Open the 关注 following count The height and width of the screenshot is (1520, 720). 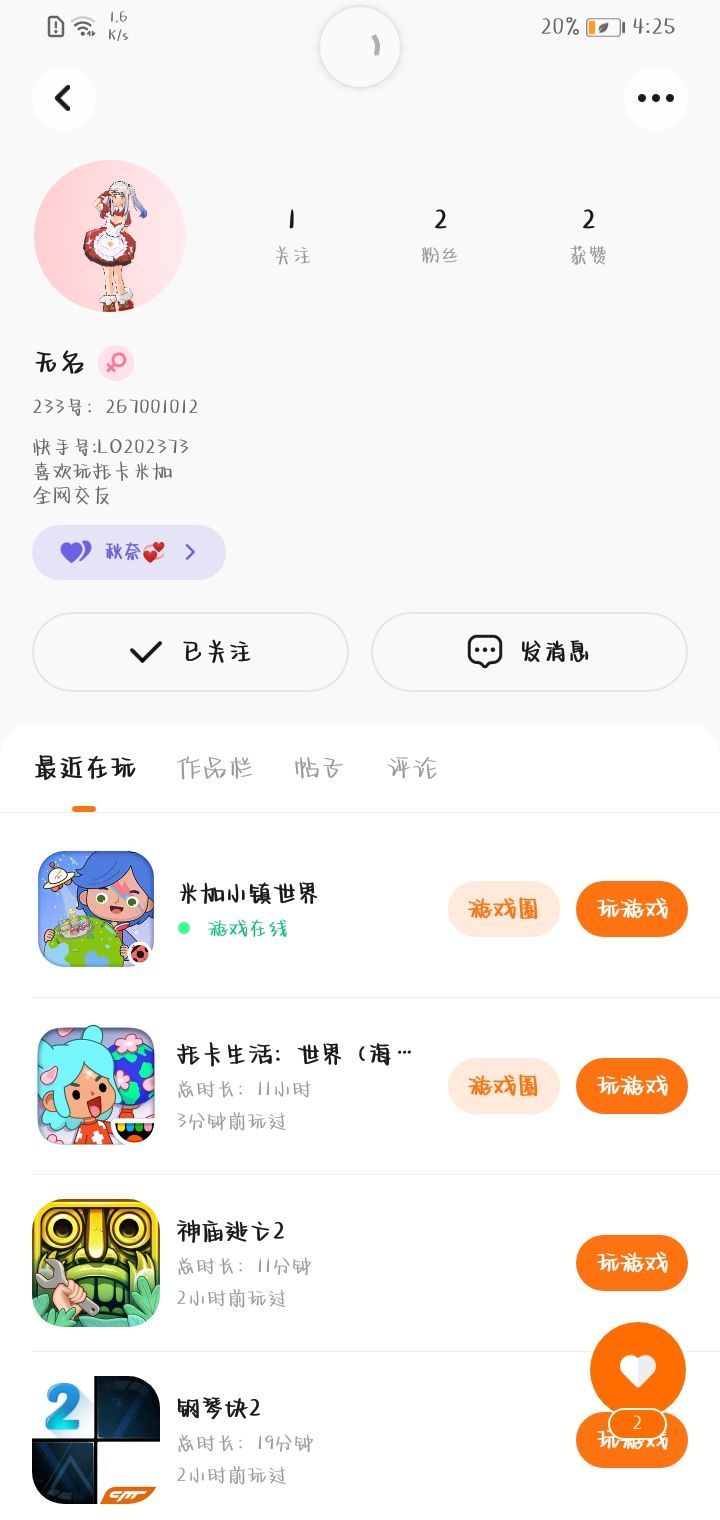pos(292,235)
